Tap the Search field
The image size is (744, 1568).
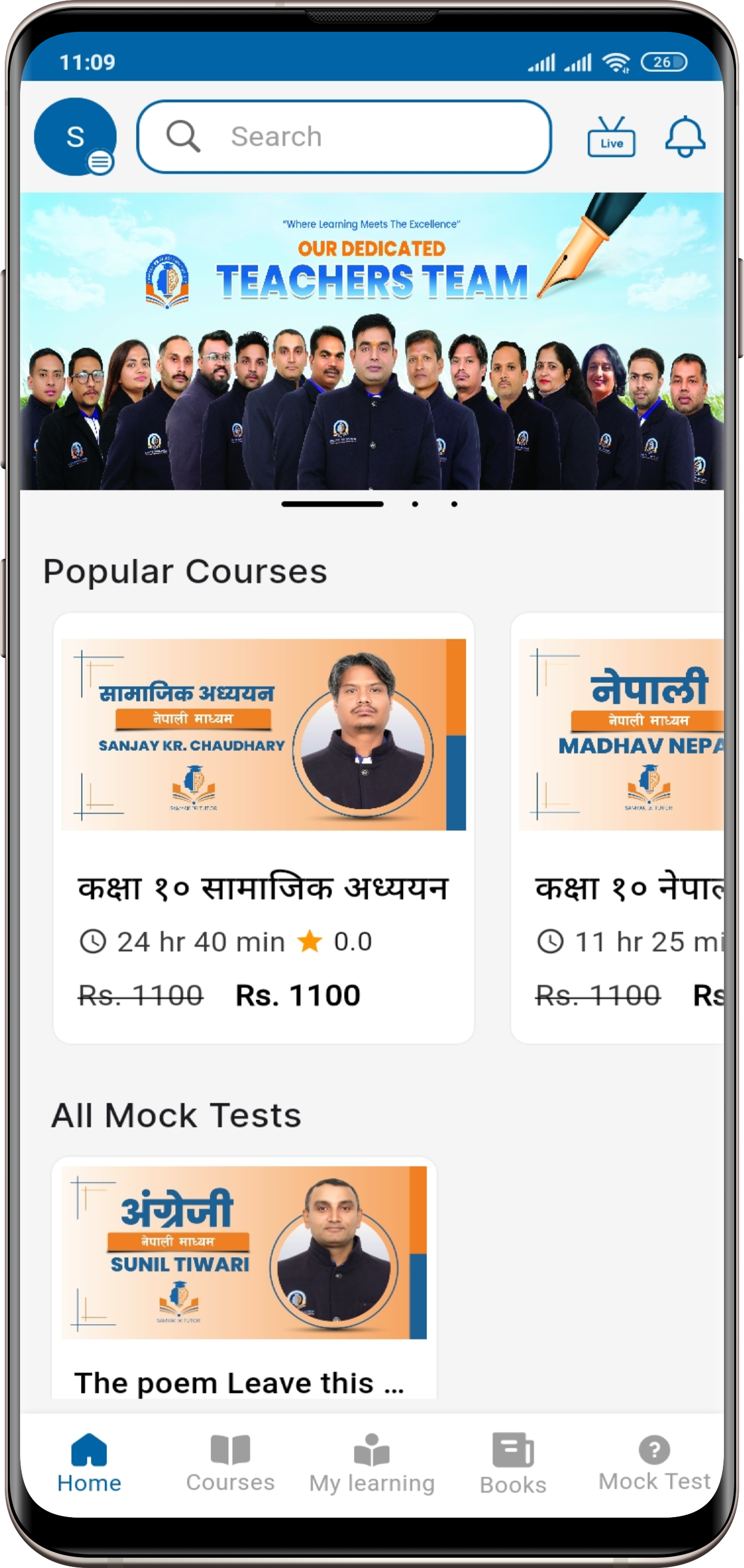coord(344,137)
